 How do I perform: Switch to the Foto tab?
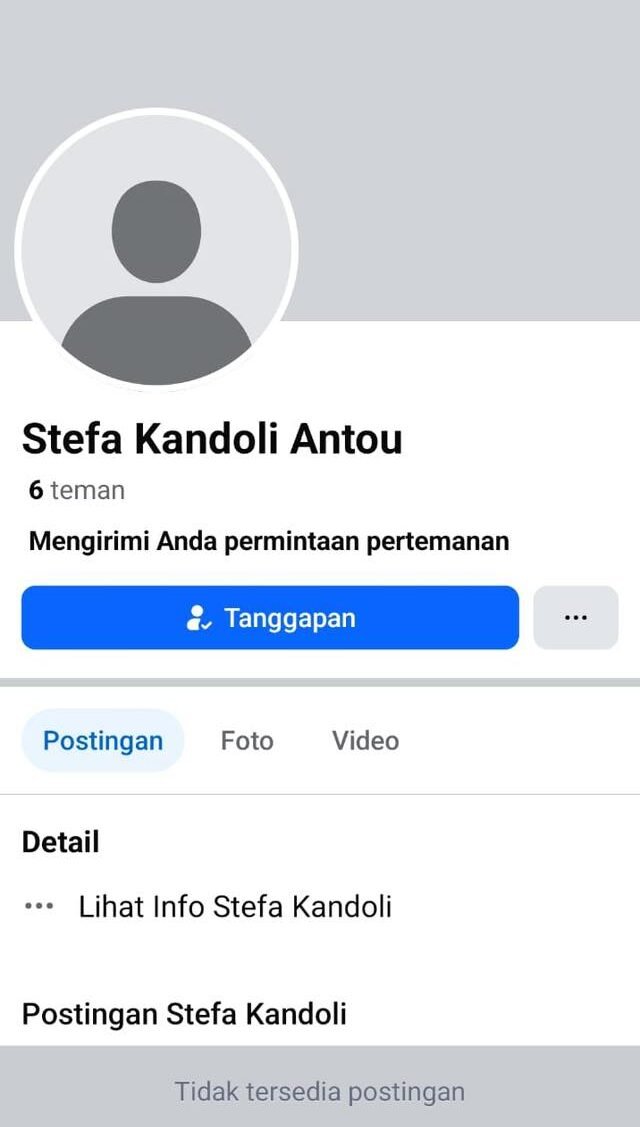(247, 741)
